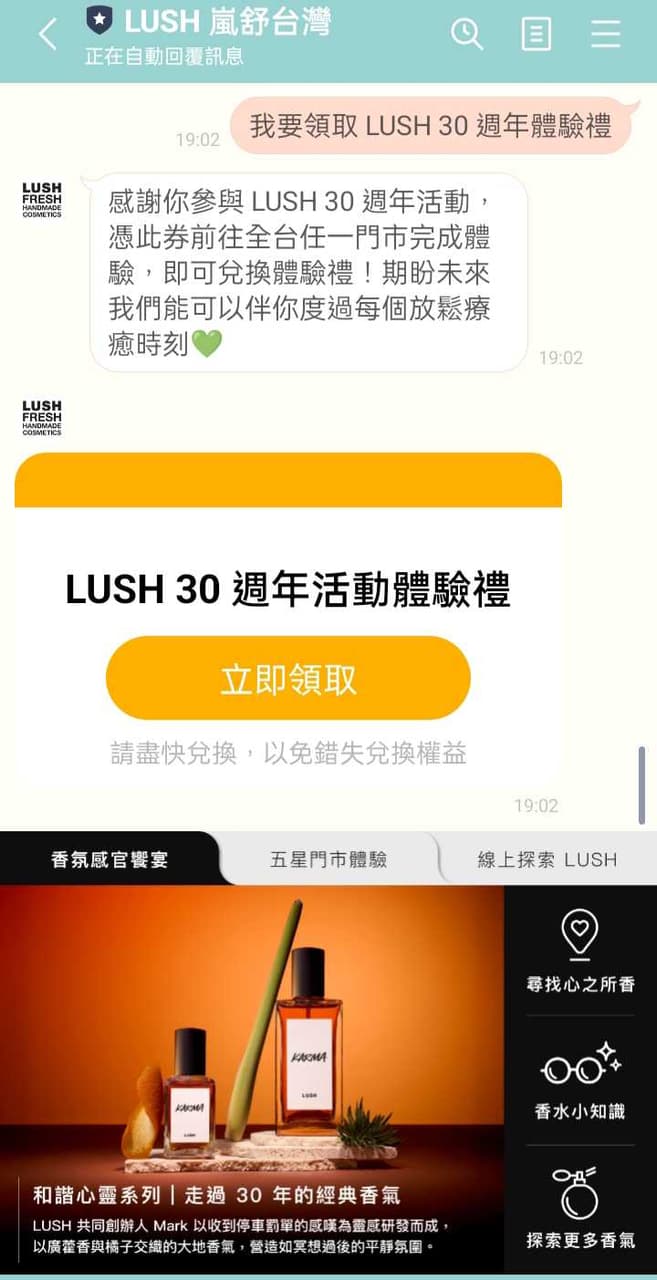Open 香水小知識
The image size is (657, 1280).
[x=580, y=1080]
